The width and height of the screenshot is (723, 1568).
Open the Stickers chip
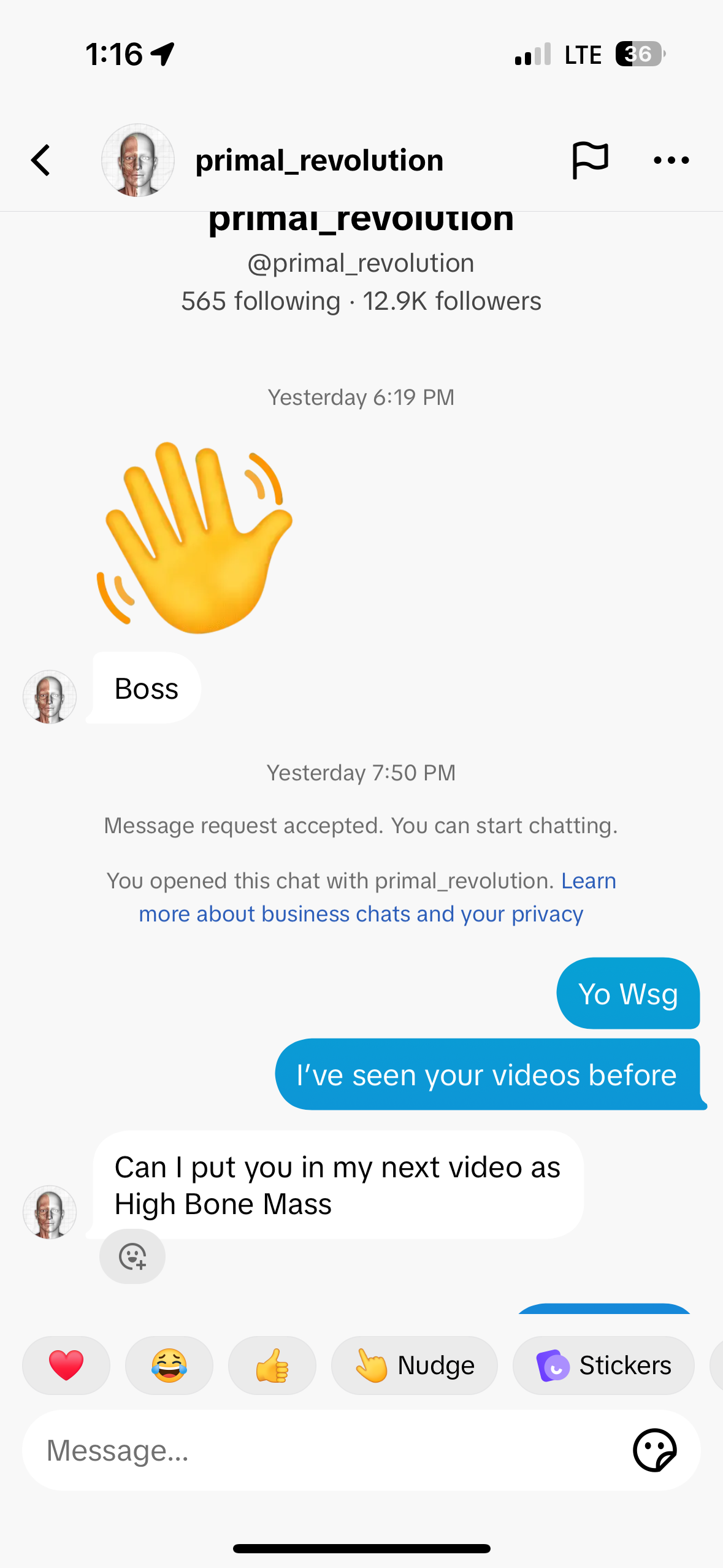(603, 1365)
